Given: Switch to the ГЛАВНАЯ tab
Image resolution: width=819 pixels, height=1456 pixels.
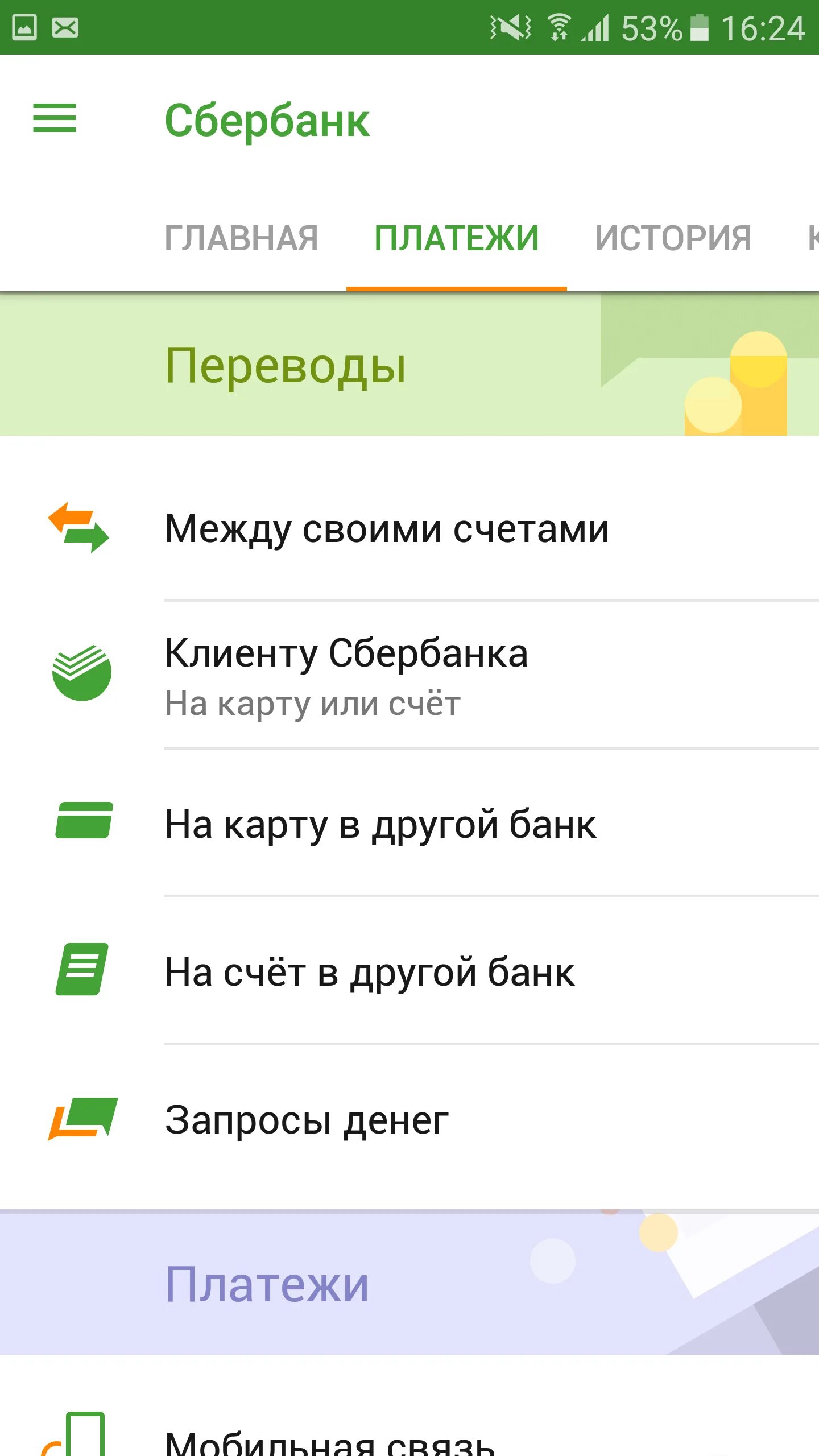Looking at the screenshot, I should pyautogui.click(x=241, y=238).
